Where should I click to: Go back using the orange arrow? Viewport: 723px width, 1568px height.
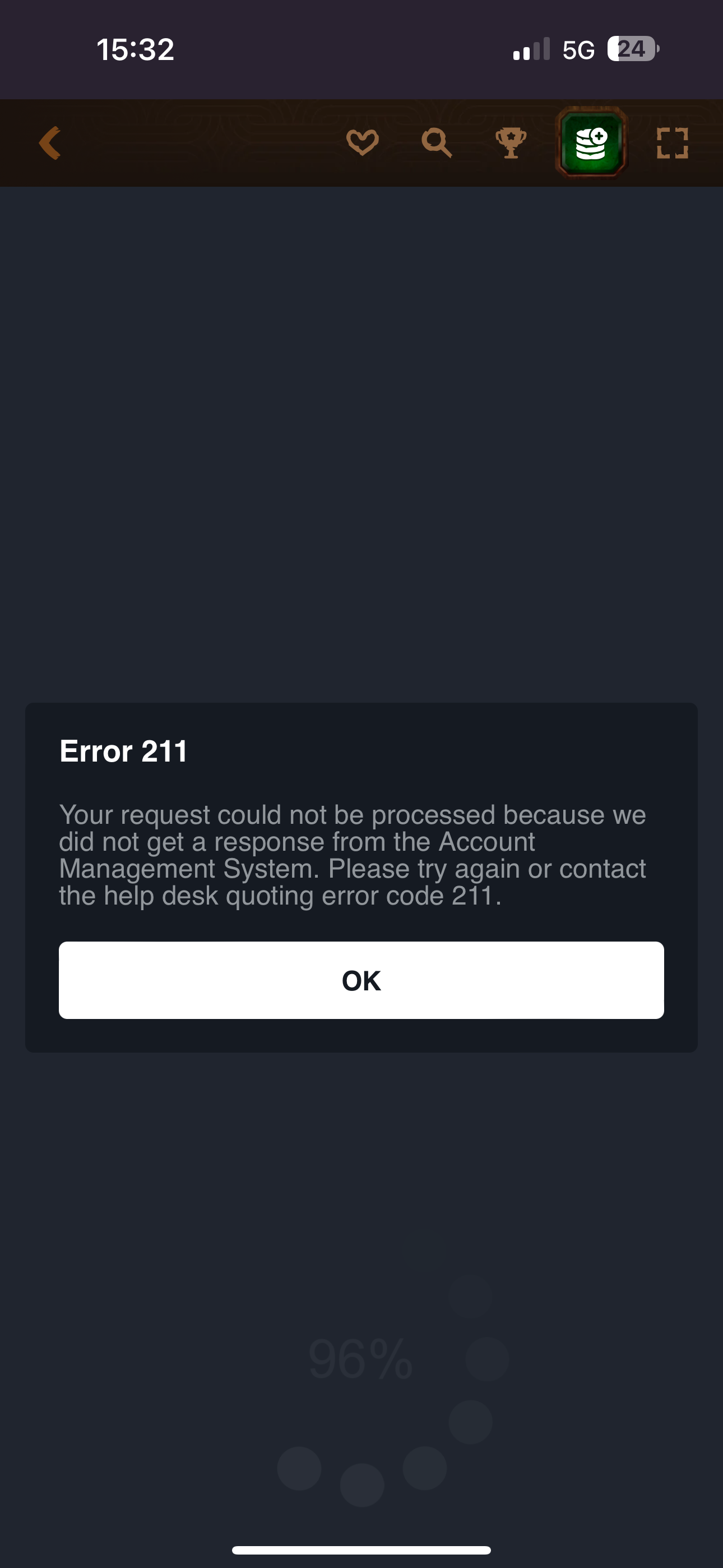pos(50,143)
